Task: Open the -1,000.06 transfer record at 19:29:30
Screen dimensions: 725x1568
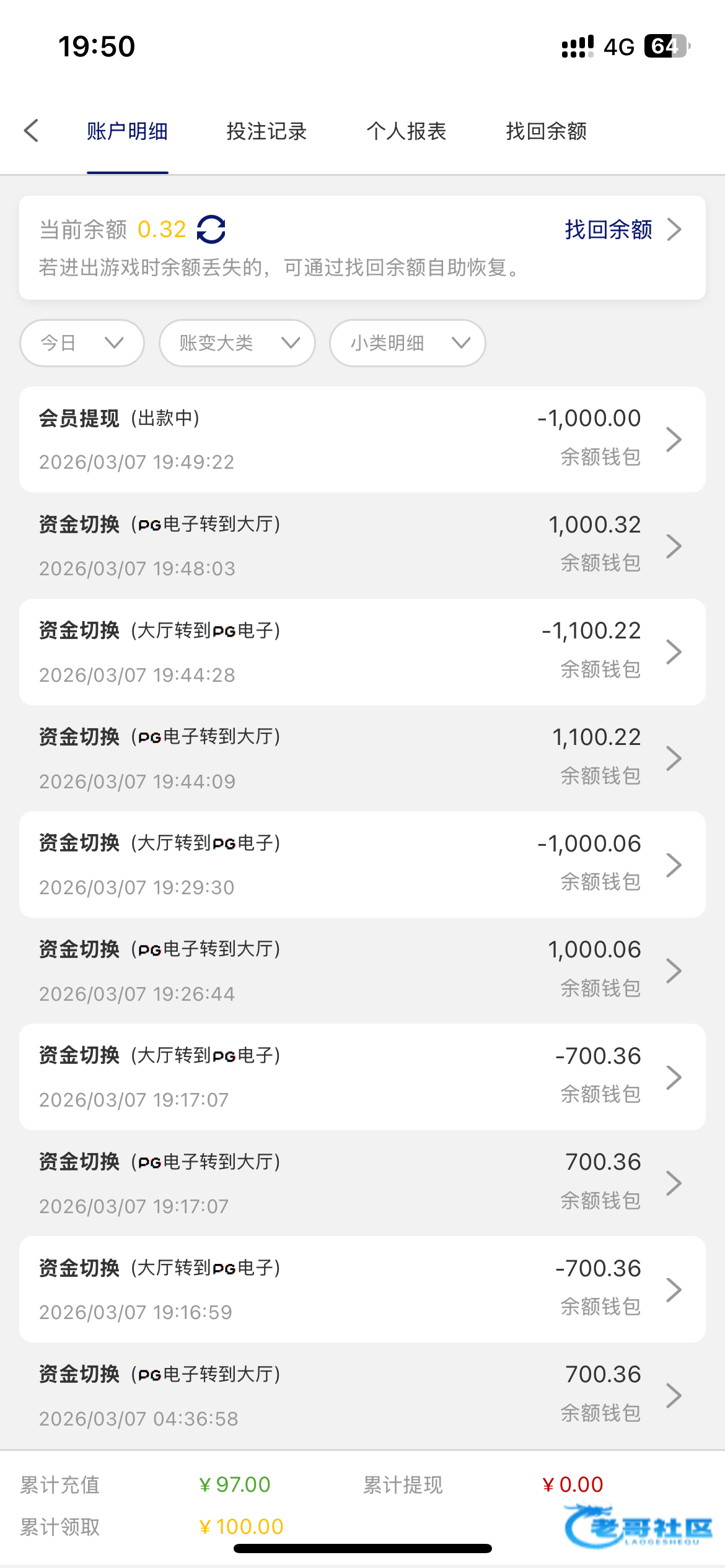Action: click(362, 865)
